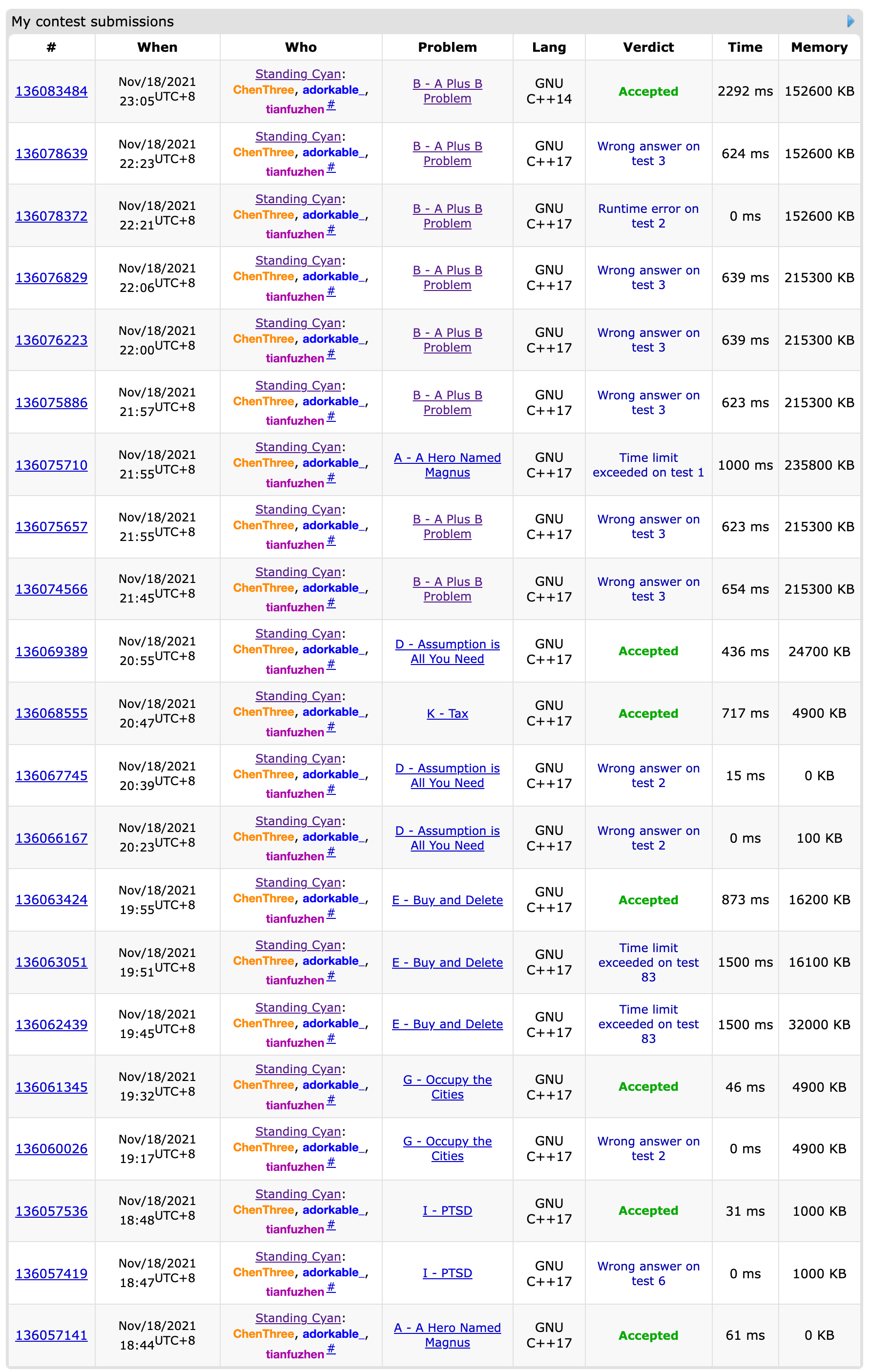
Task: Open Standing Cyan team in row 136083484
Action: (298, 74)
